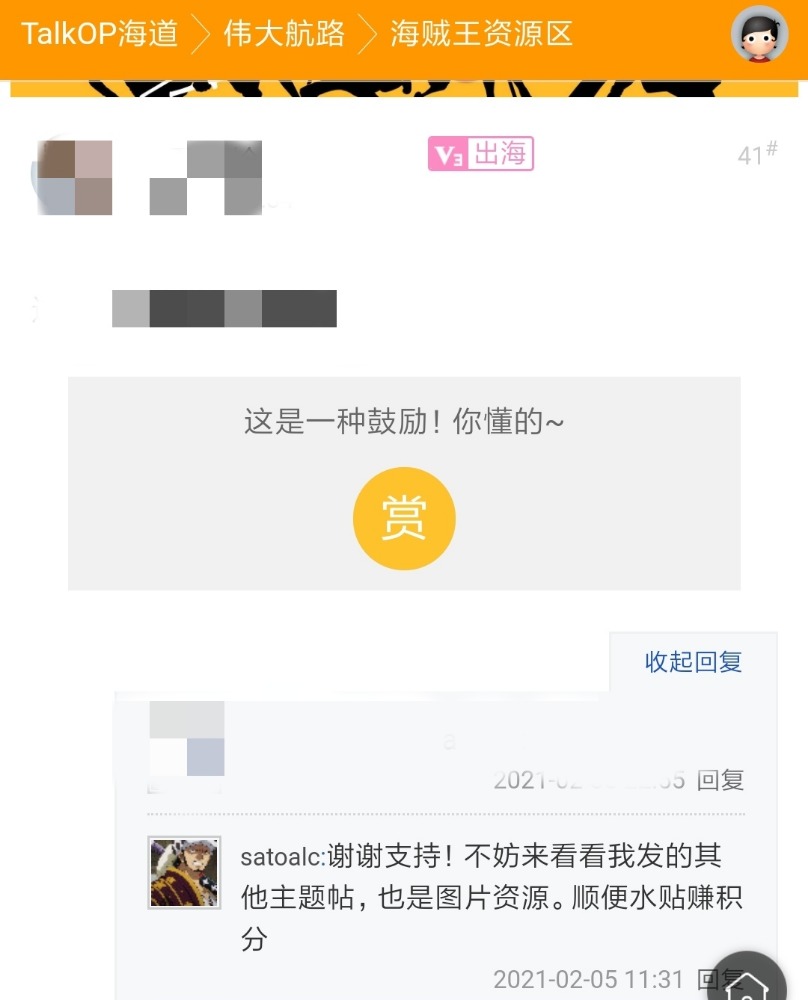Go to 伟大航路 breadcrumb section

pyautogui.click(x=284, y=34)
